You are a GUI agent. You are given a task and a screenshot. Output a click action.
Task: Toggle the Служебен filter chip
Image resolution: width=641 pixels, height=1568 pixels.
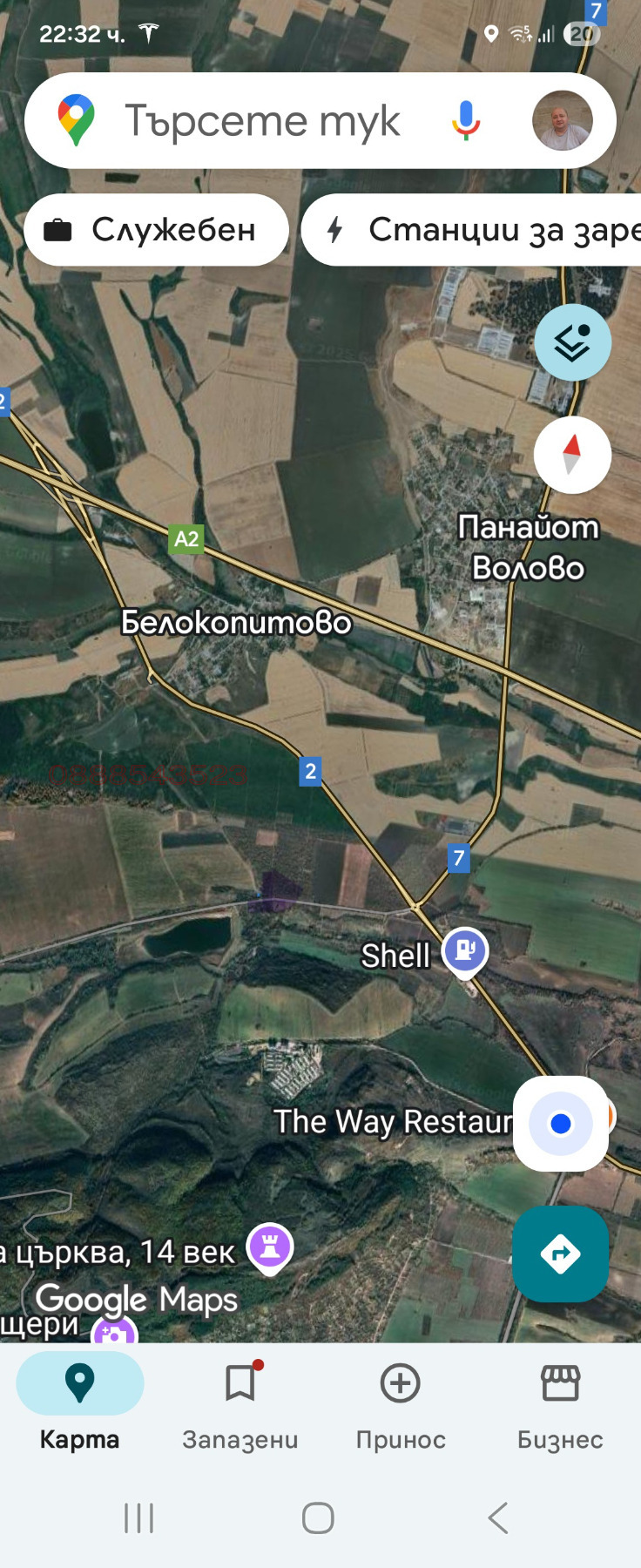pos(157,229)
